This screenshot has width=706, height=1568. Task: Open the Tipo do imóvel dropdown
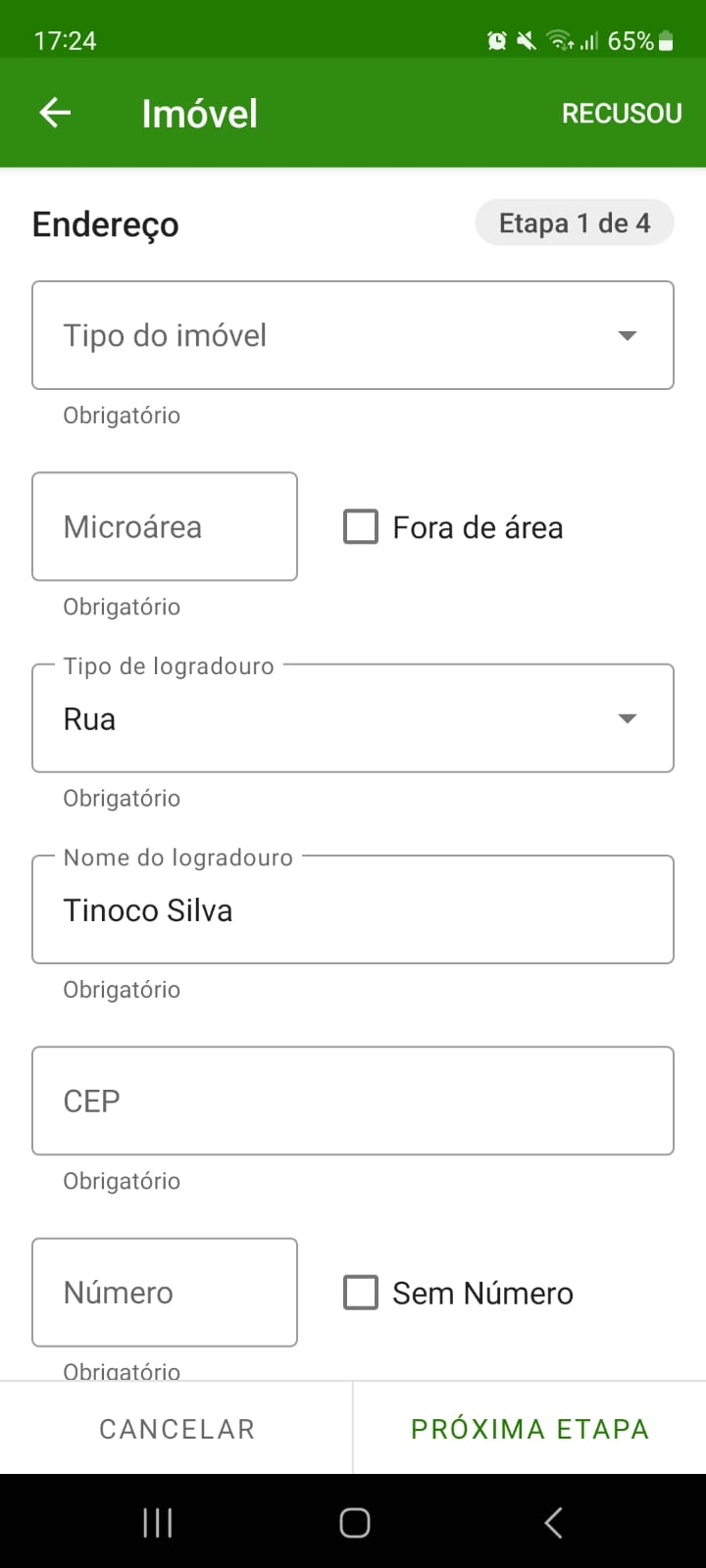tap(353, 335)
